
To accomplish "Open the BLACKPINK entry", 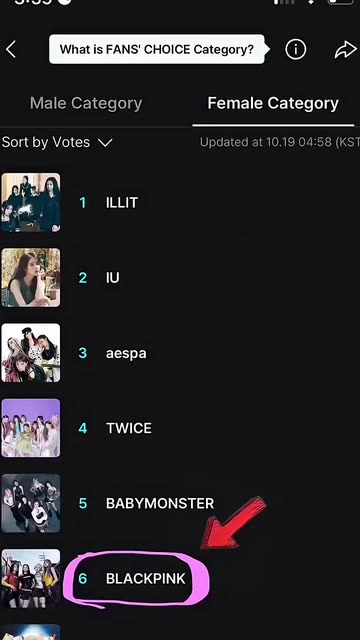I will click(x=180, y=578).
